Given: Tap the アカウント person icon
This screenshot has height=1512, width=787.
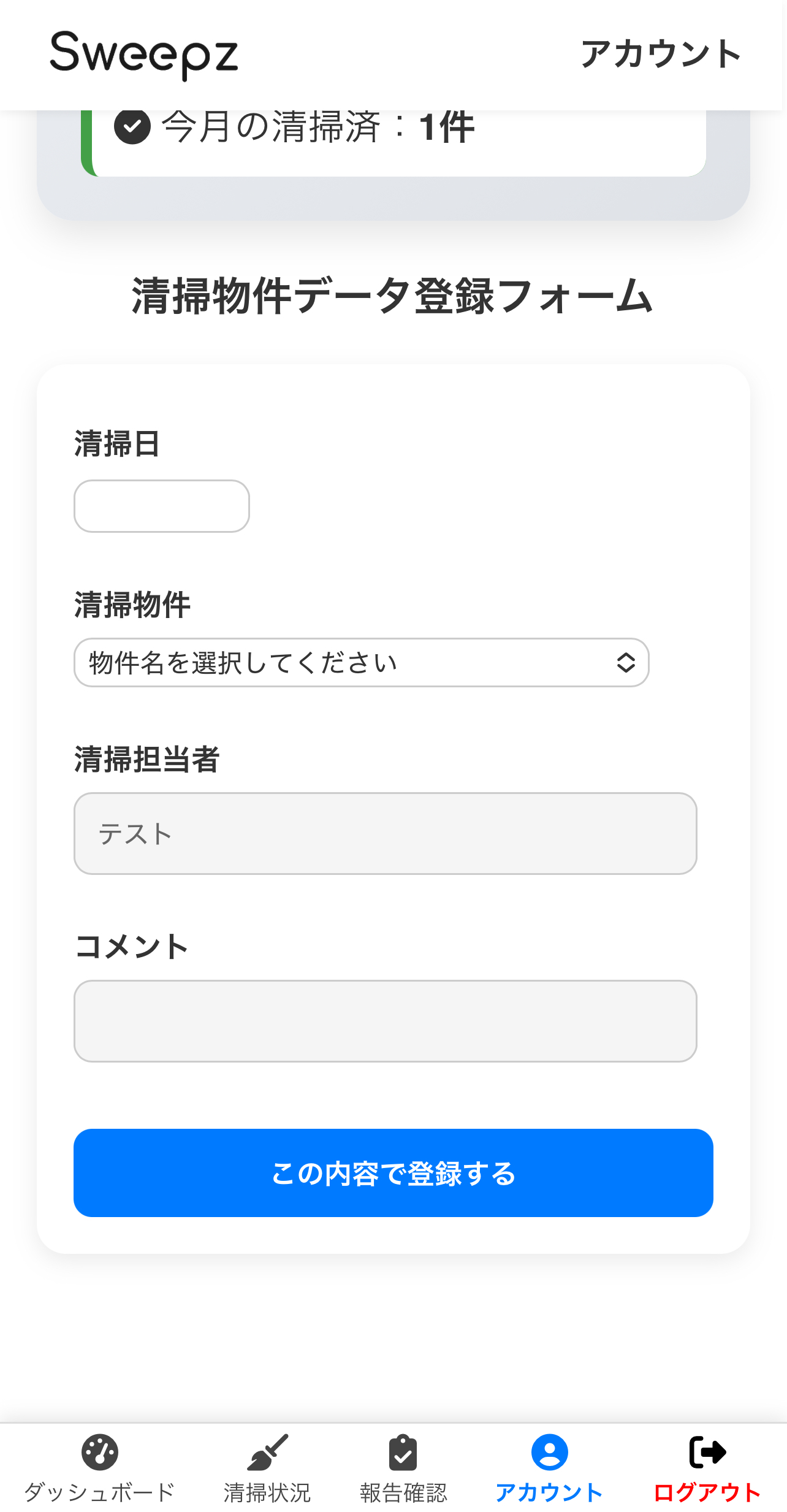Looking at the screenshot, I should pos(549,1452).
